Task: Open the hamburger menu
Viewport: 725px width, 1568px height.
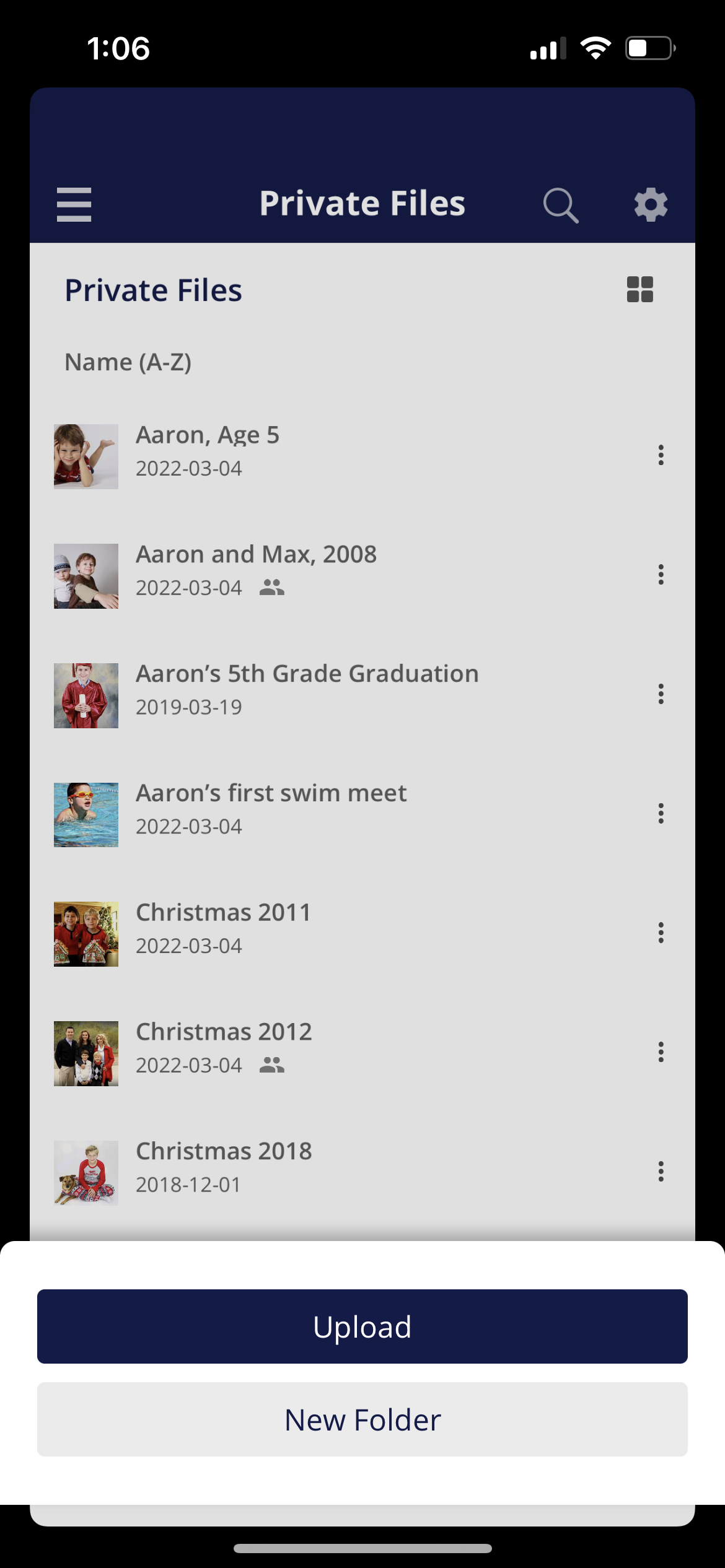Action: 74,204
